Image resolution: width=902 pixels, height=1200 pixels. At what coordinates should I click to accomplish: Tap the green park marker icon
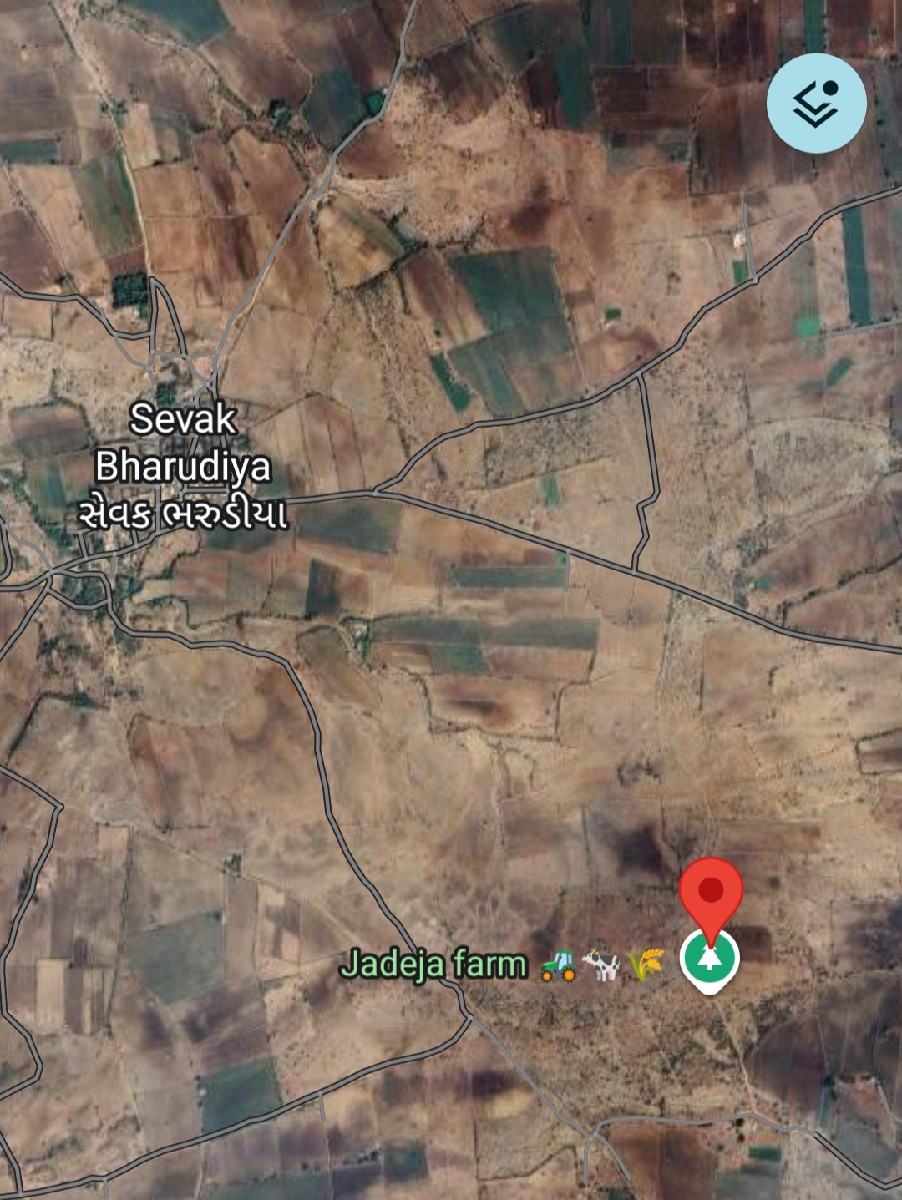pyautogui.click(x=710, y=958)
